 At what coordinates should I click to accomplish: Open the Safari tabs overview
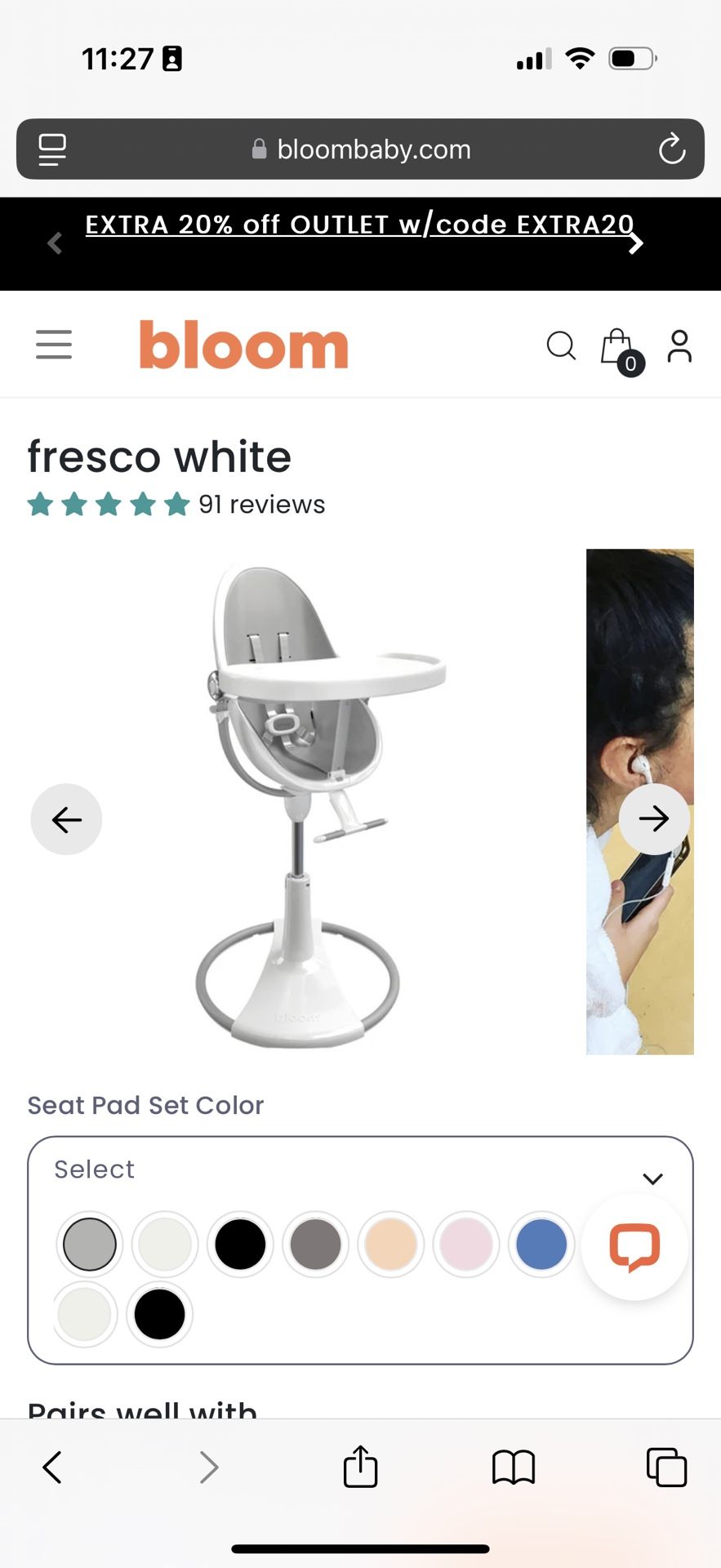pos(666,1468)
